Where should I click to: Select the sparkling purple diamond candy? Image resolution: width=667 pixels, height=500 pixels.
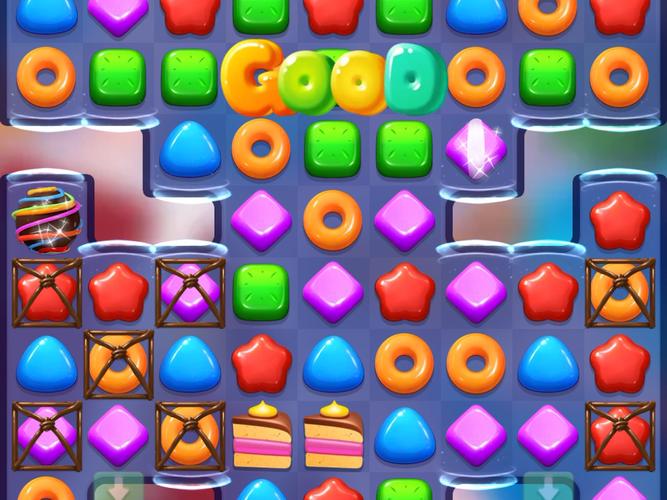click(x=476, y=147)
